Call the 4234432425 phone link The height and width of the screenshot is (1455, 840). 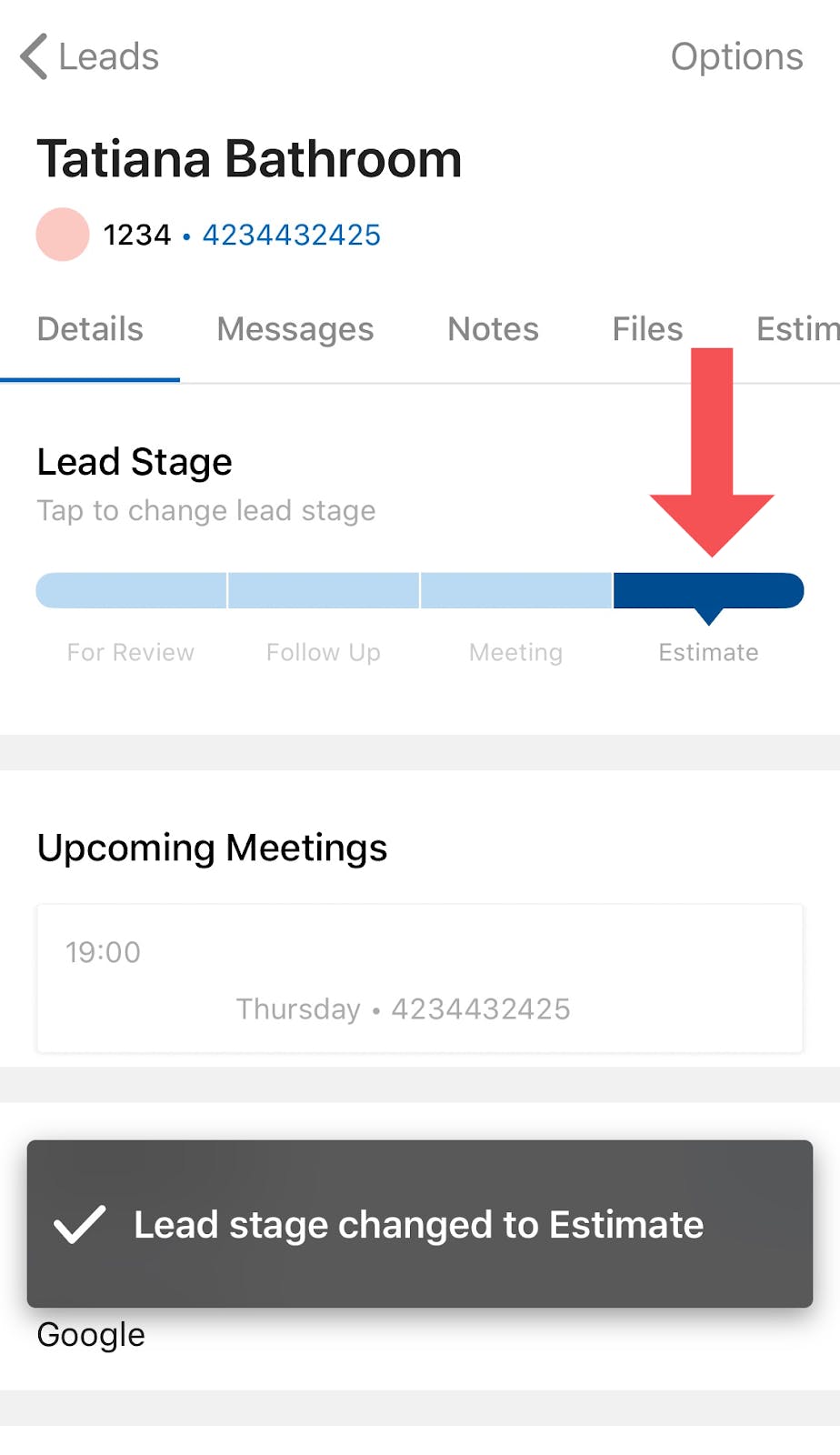coord(292,235)
